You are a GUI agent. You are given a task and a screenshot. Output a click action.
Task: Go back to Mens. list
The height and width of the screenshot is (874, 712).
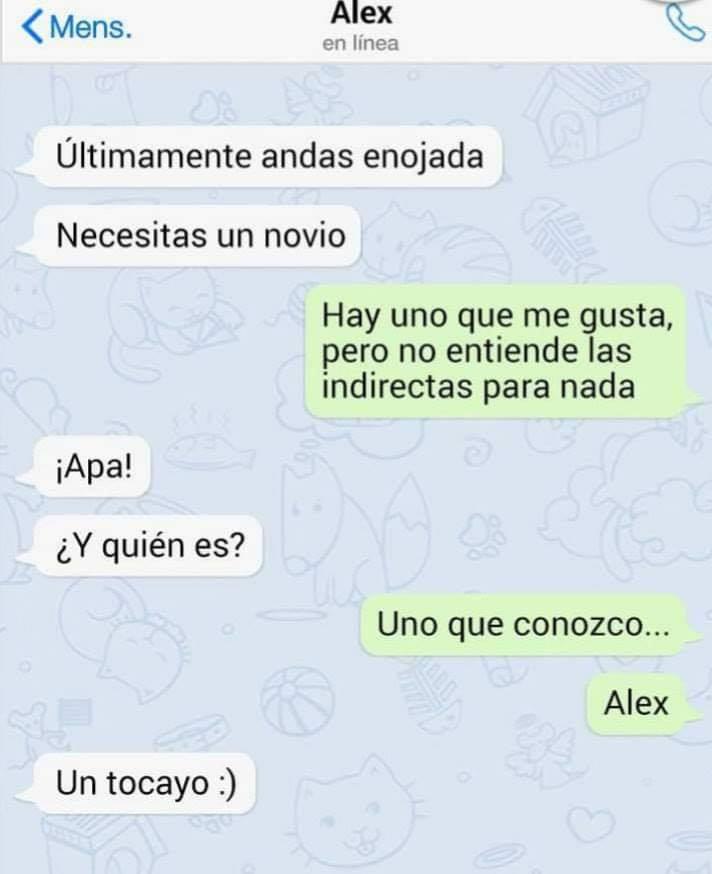click(x=76, y=27)
